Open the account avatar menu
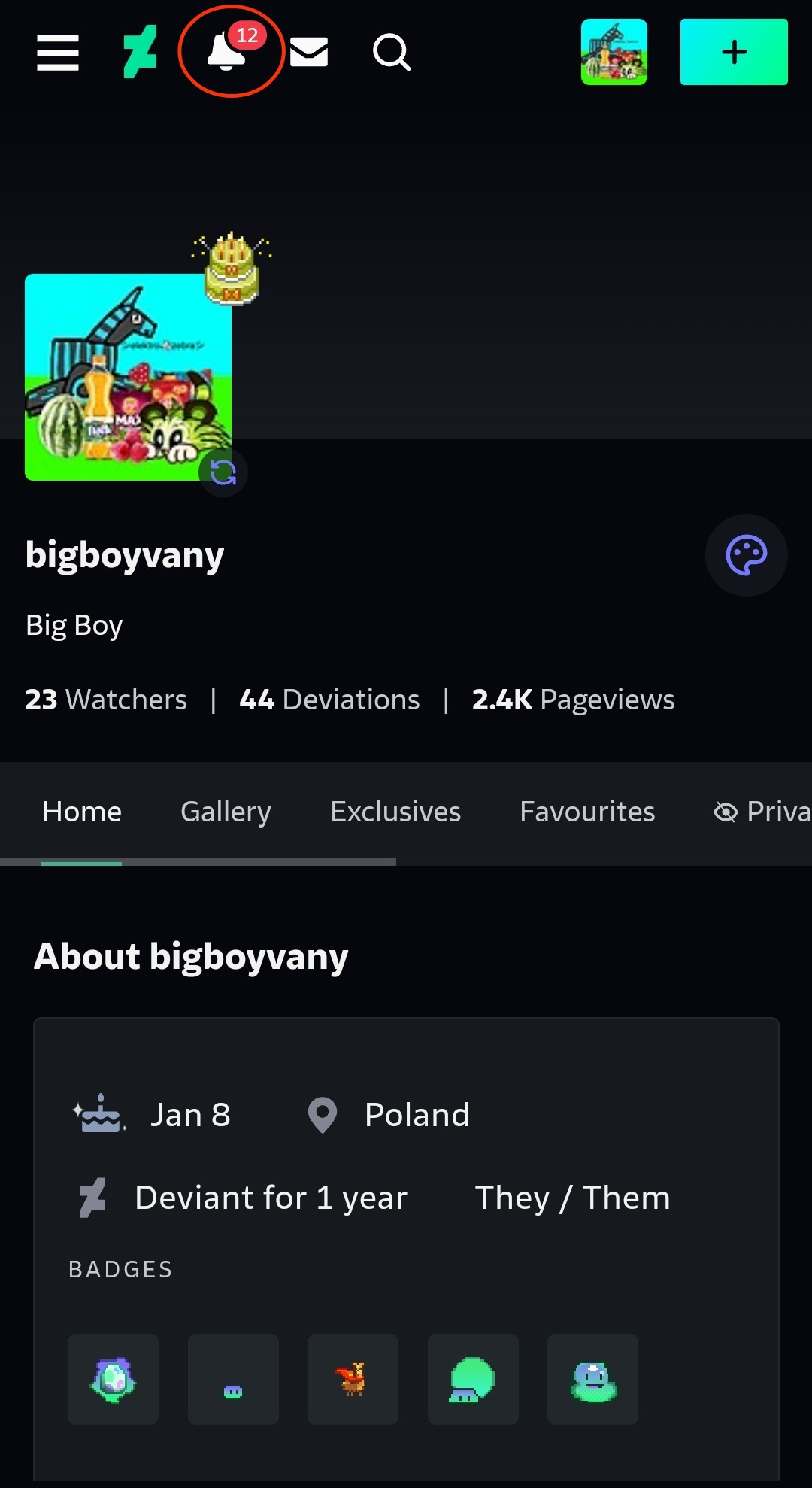812x1488 pixels. point(614,52)
